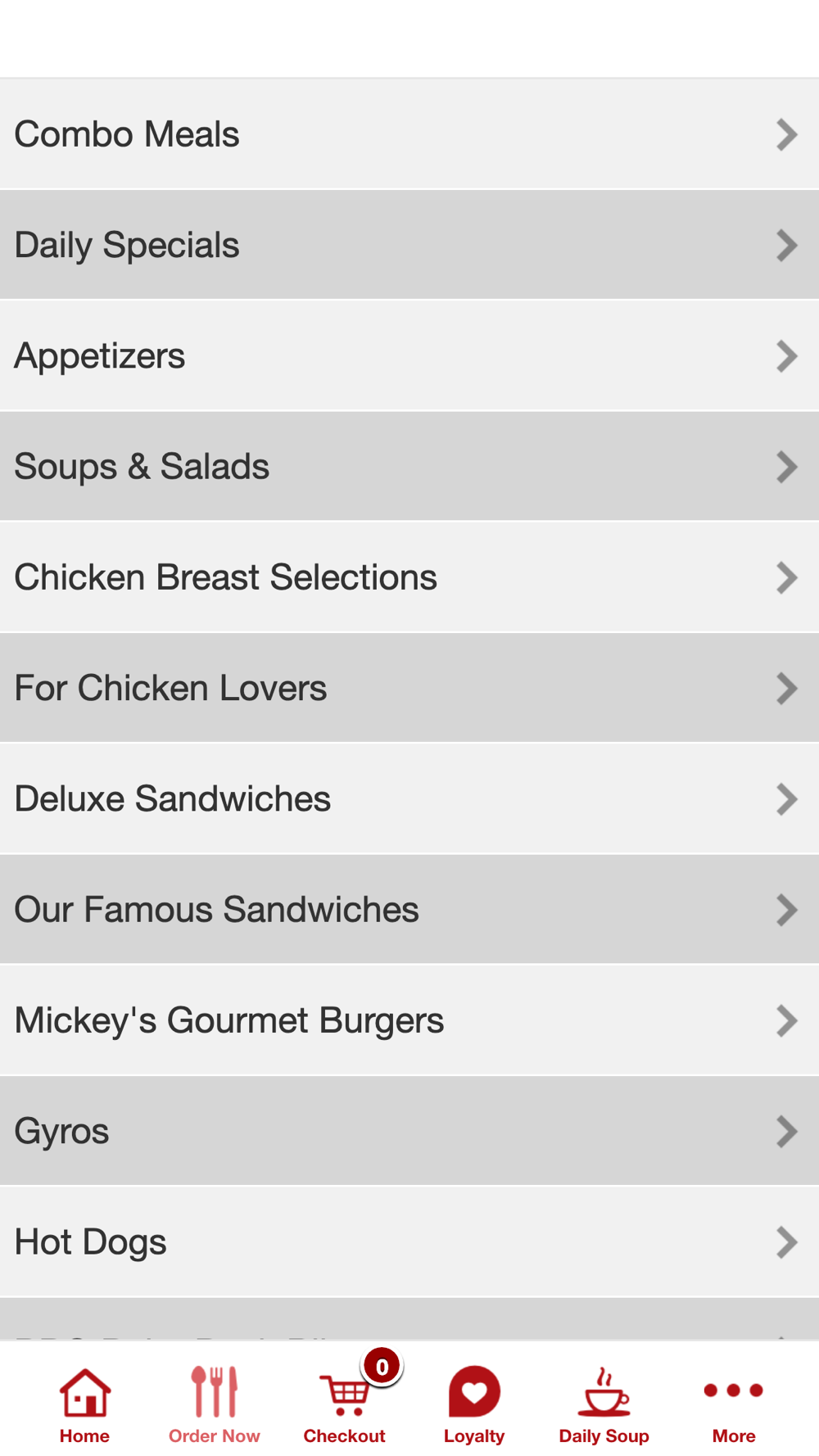Tap the Order Now tab
The height and width of the screenshot is (1456, 819).
pyautogui.click(x=215, y=1404)
